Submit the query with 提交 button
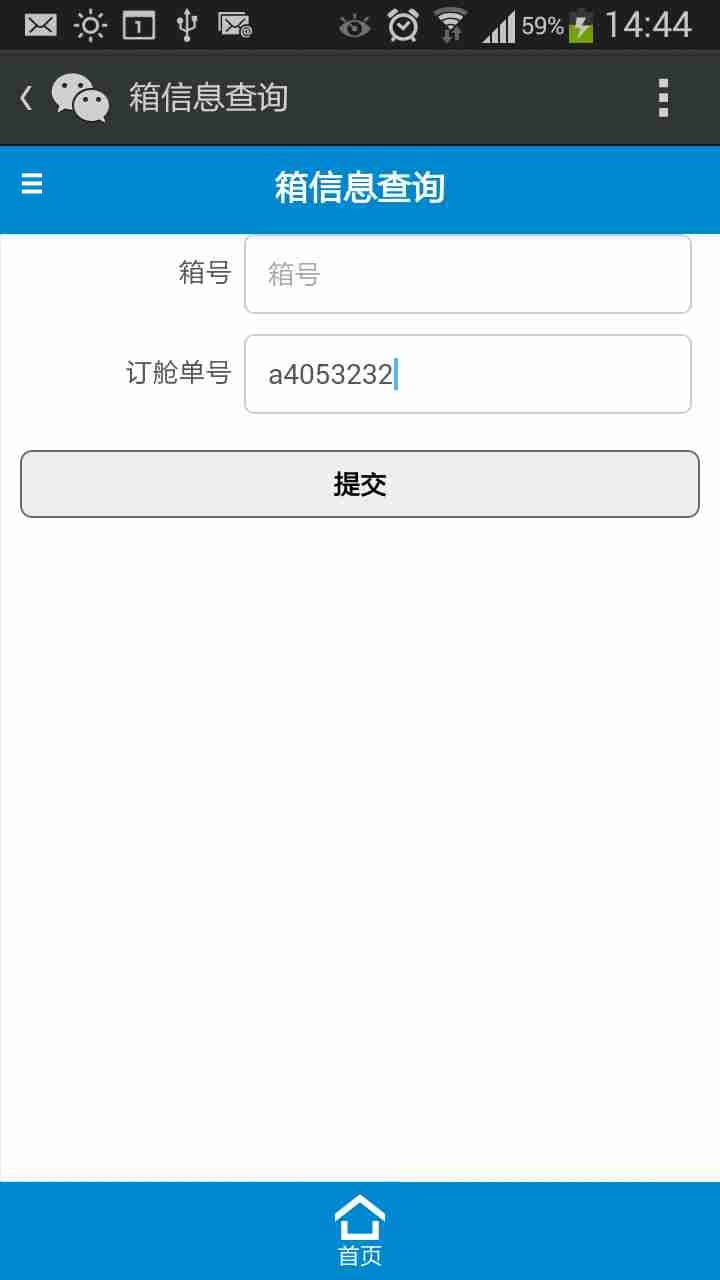This screenshot has height=1280, width=720. (x=360, y=484)
